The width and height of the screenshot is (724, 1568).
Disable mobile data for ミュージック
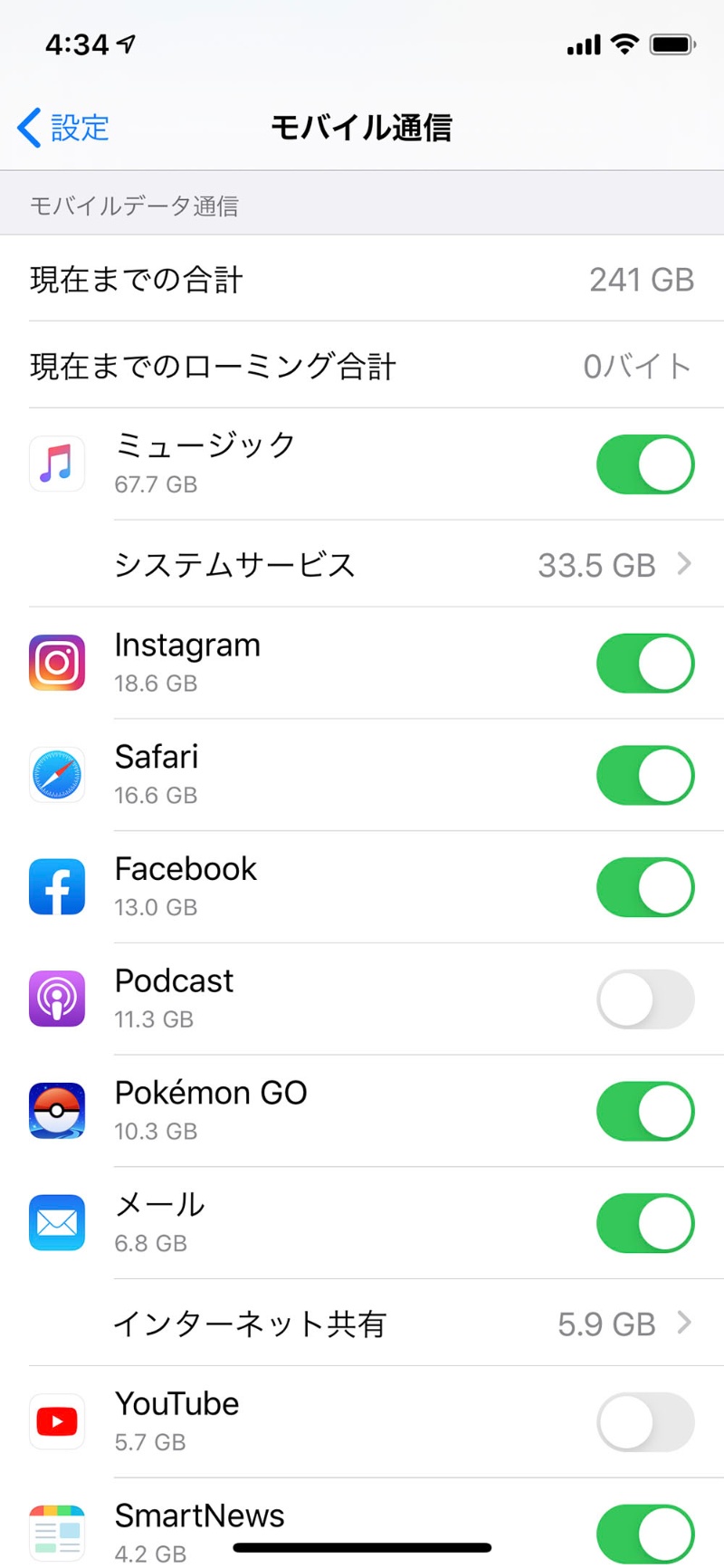click(644, 464)
